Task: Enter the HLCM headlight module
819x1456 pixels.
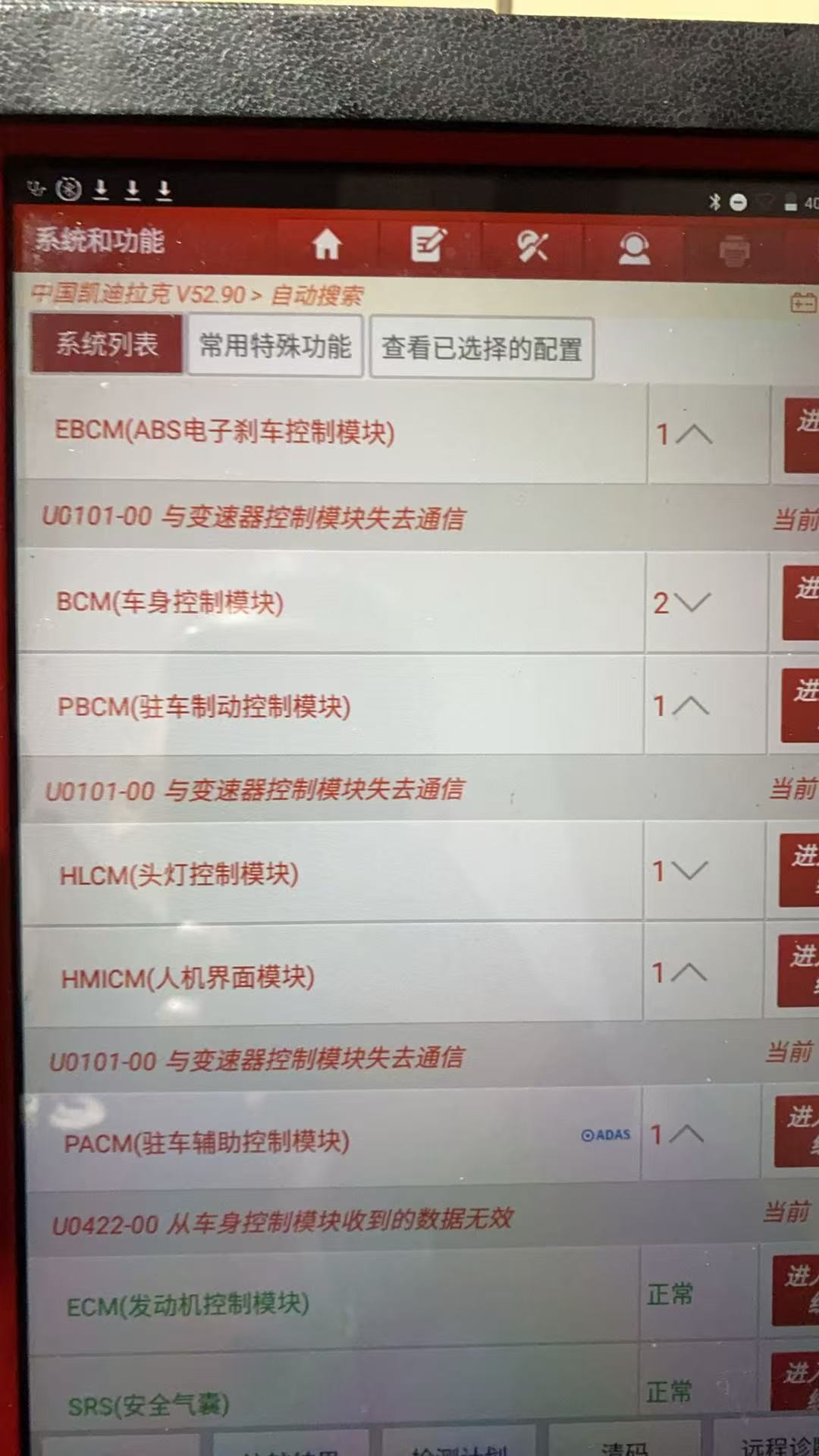Action: pos(799,869)
